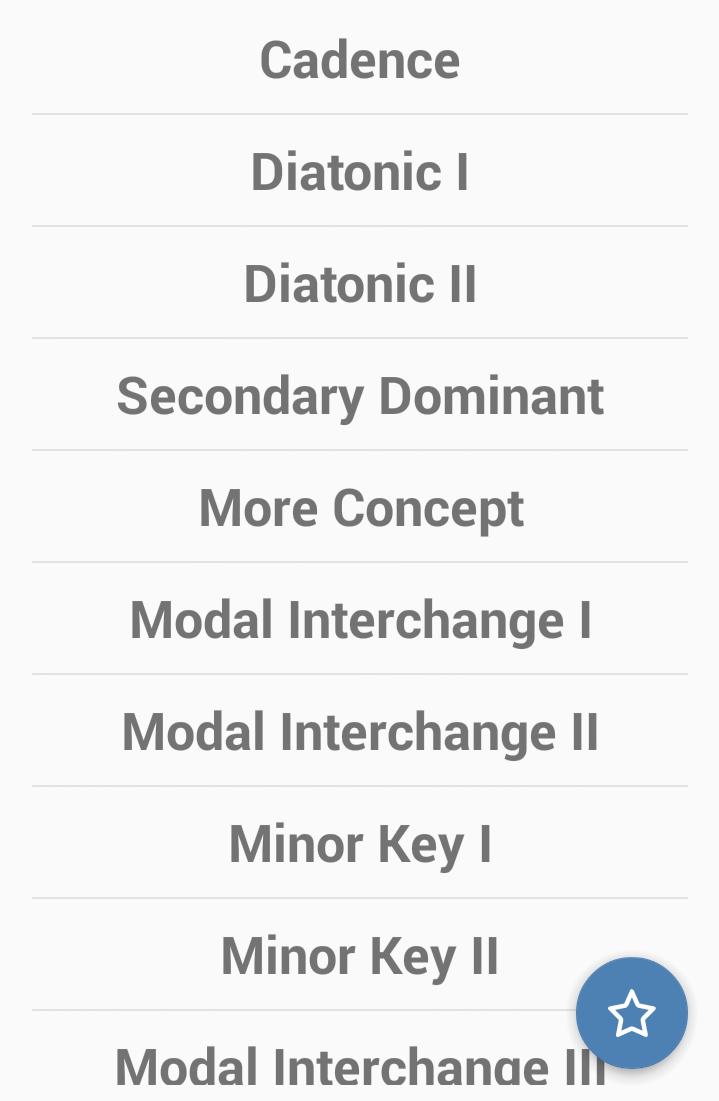
Task: Select Diatonic I from the list
Action: point(360,172)
